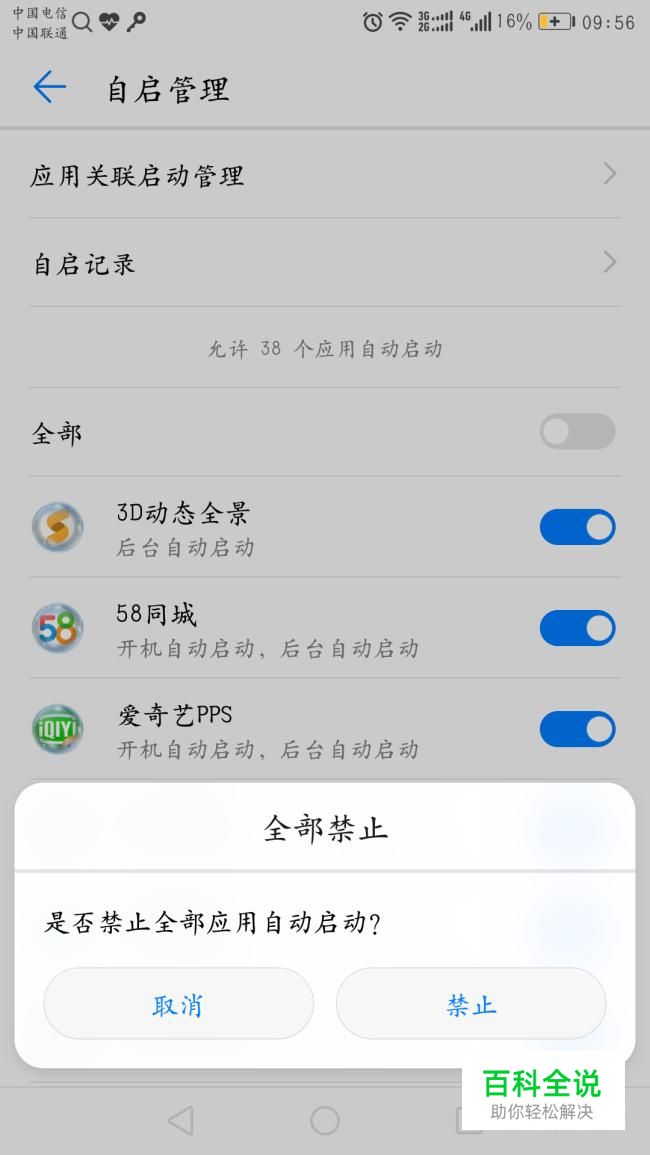Turn off the 58同城 auto-start switch
Viewport: 650px width, 1155px height.
(x=577, y=628)
